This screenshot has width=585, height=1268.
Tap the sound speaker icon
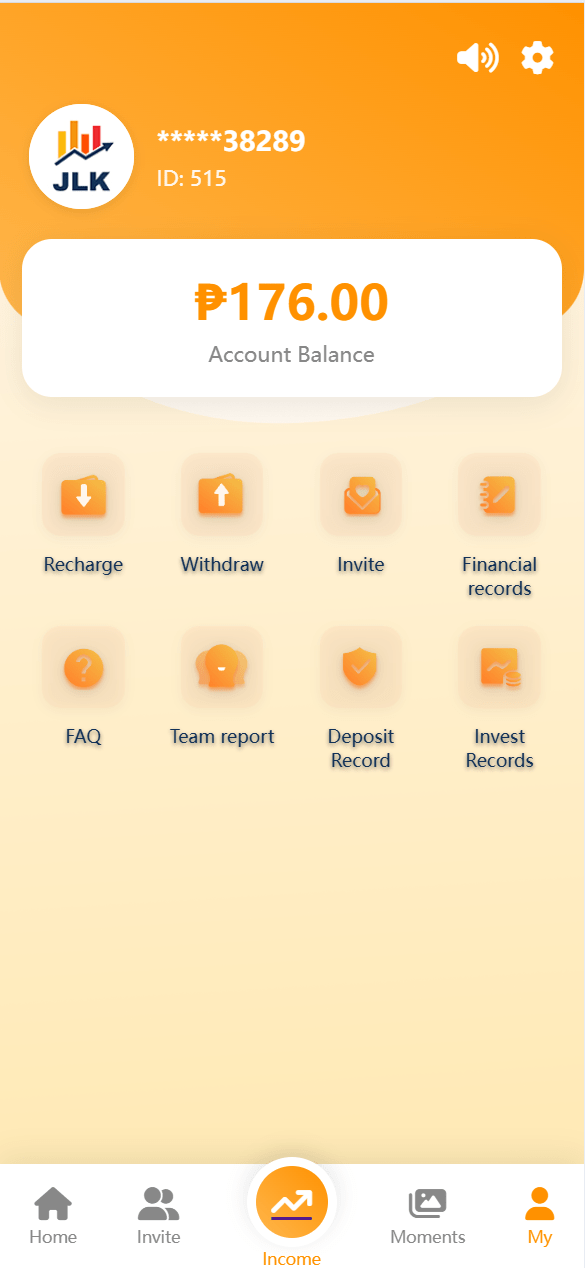click(x=477, y=58)
